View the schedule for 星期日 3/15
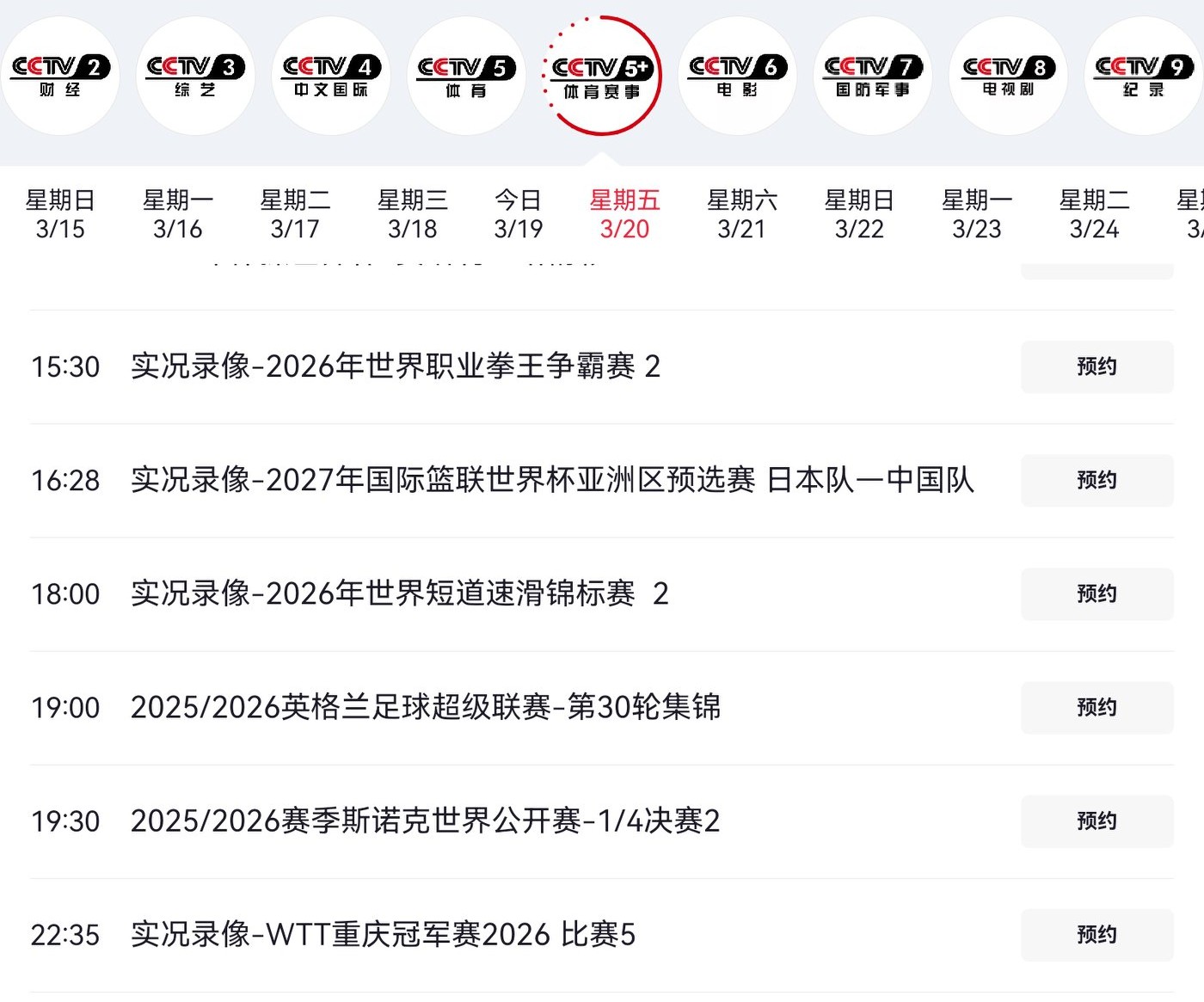This screenshot has height=1002, width=1204. coord(60,214)
